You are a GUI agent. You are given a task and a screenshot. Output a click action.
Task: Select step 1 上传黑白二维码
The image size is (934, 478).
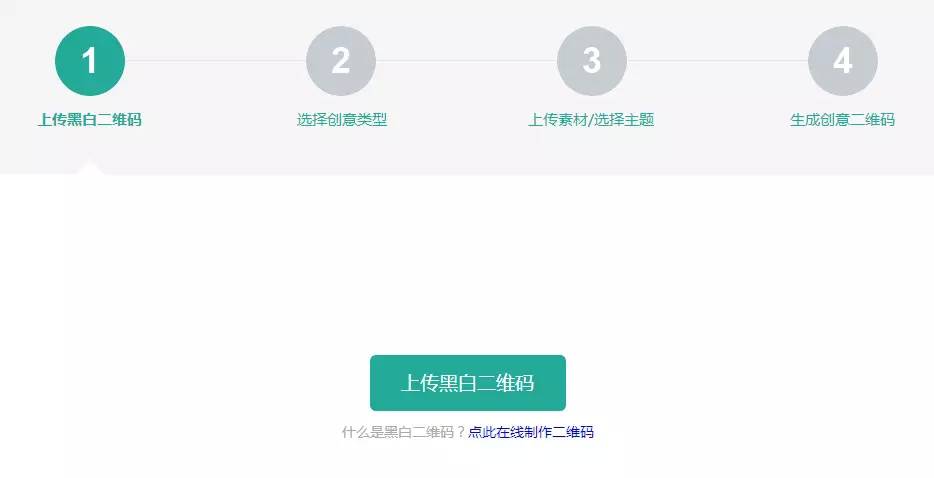click(90, 61)
